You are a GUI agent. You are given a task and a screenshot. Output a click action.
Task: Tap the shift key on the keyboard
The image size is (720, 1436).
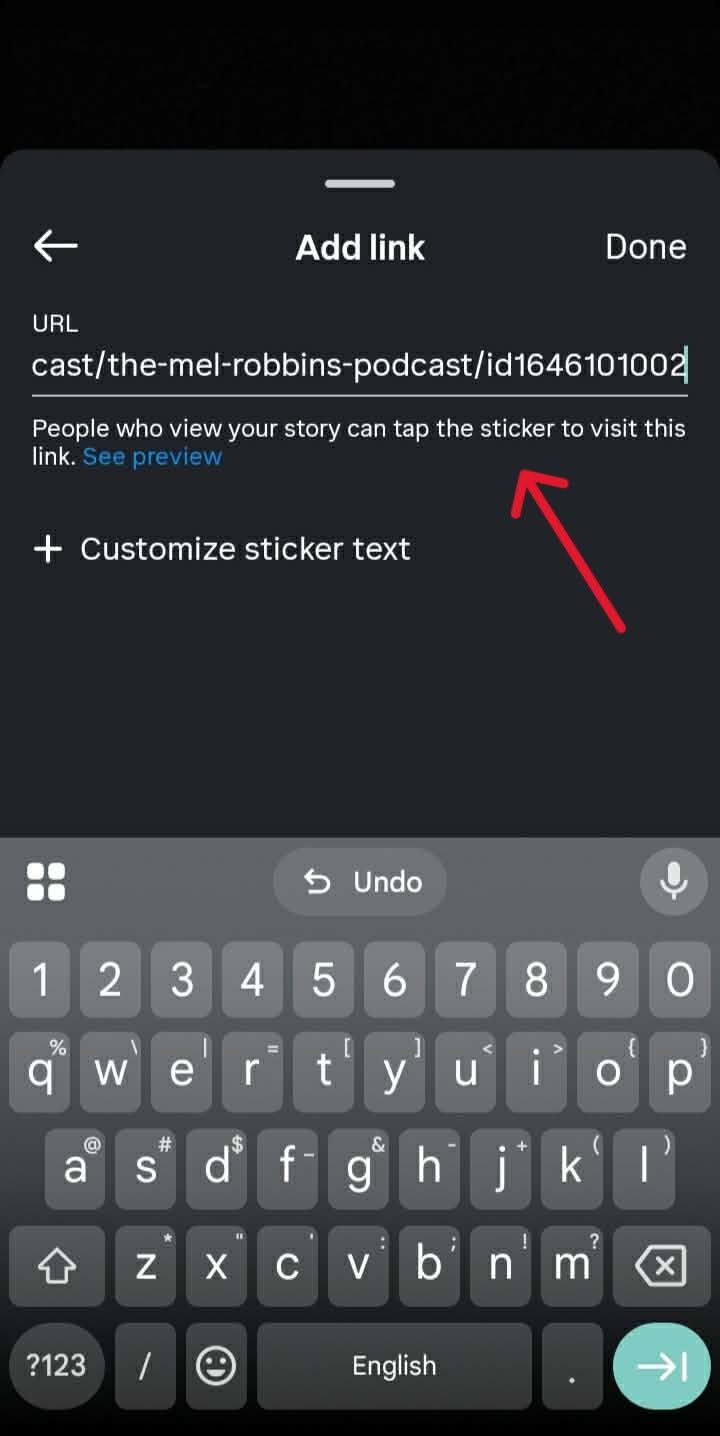57,1267
